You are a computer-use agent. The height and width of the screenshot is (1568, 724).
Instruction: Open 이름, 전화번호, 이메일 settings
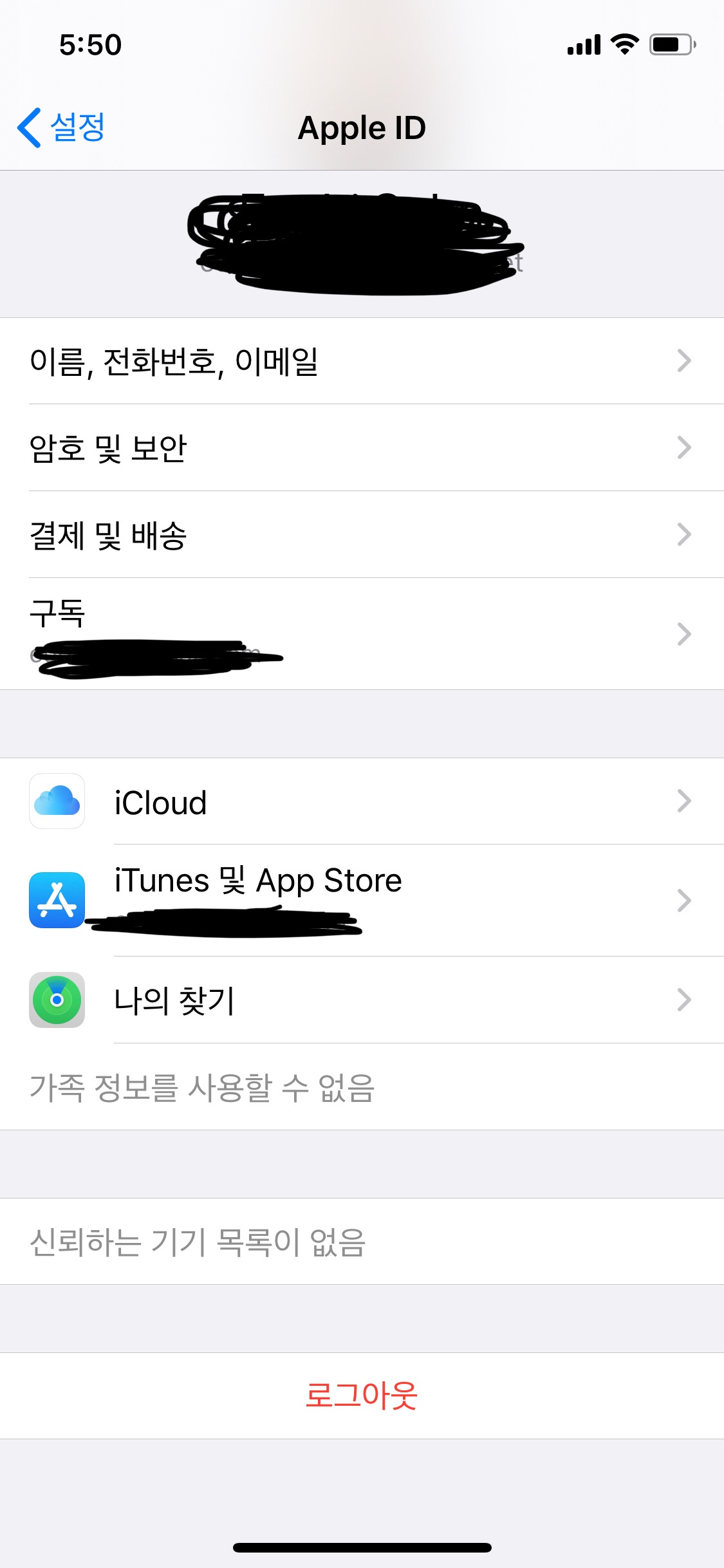[360, 361]
